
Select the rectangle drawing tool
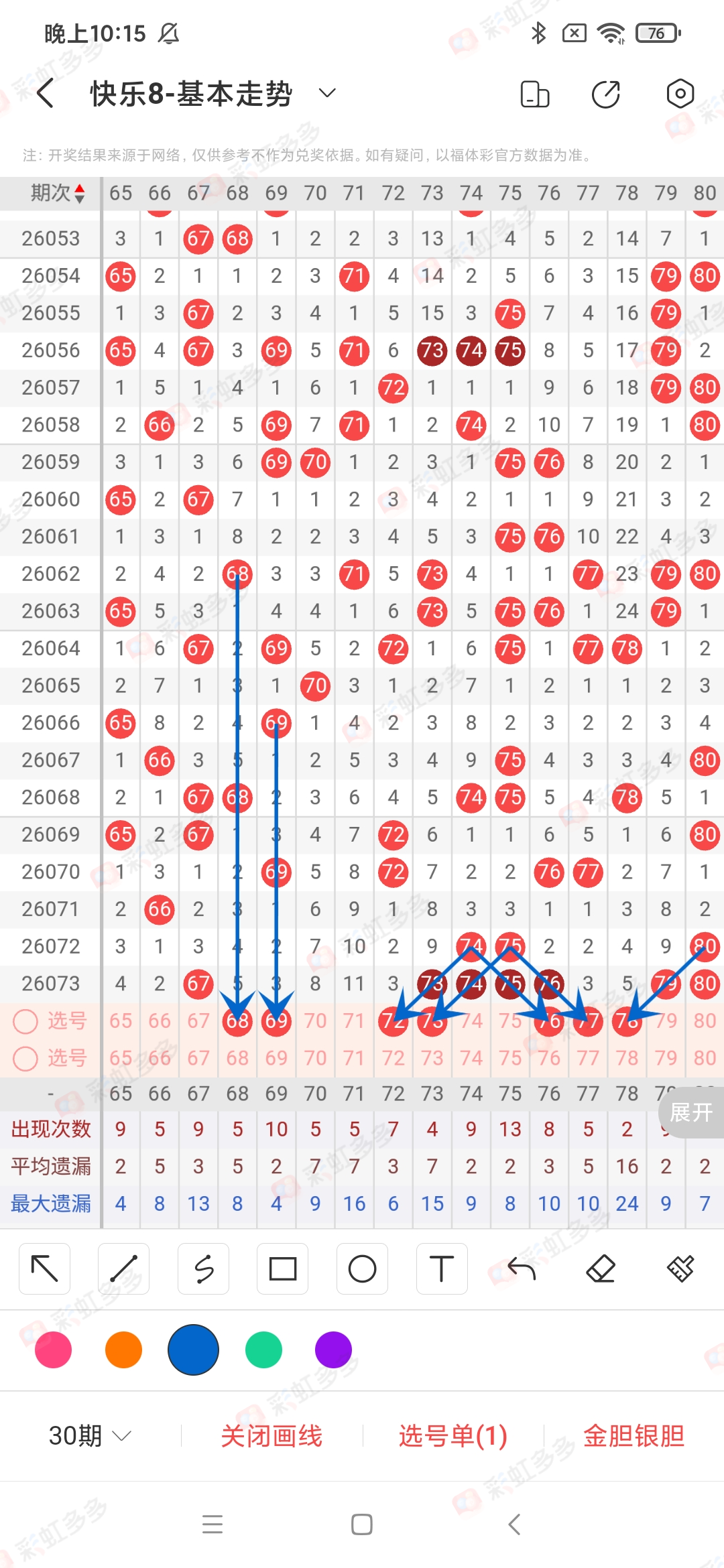point(282,1268)
